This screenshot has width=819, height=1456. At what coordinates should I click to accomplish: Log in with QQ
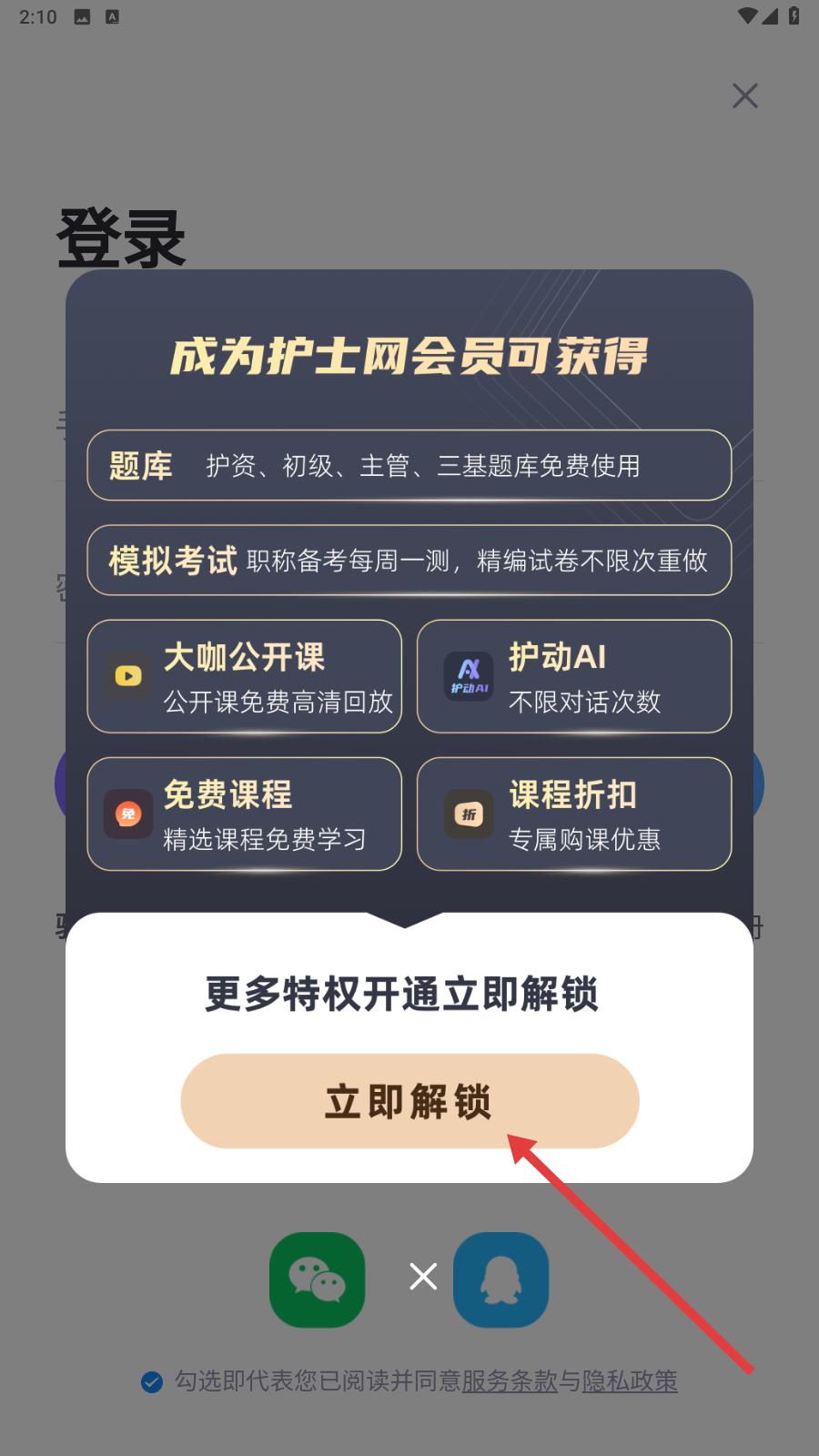pos(500,1279)
